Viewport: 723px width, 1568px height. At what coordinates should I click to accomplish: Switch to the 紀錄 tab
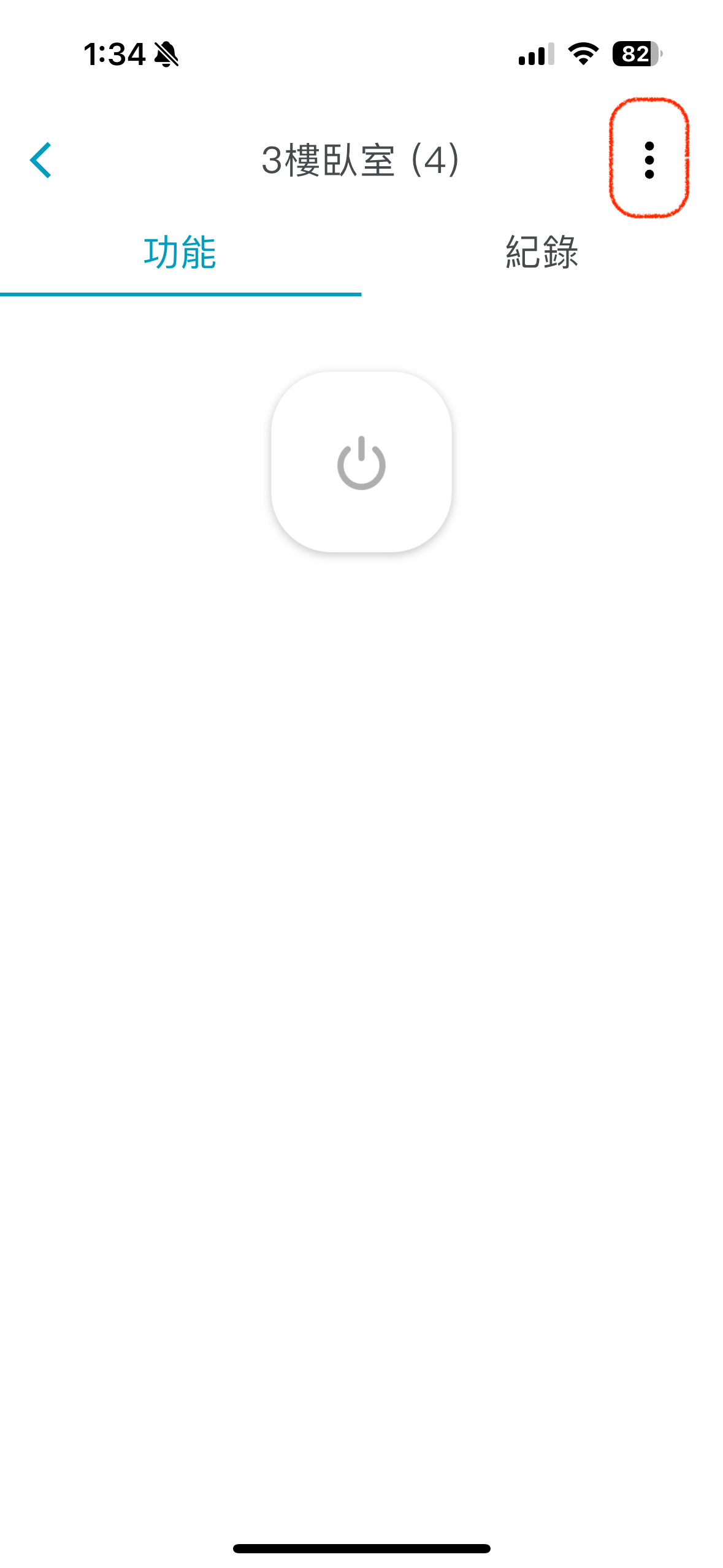pyautogui.click(x=541, y=252)
